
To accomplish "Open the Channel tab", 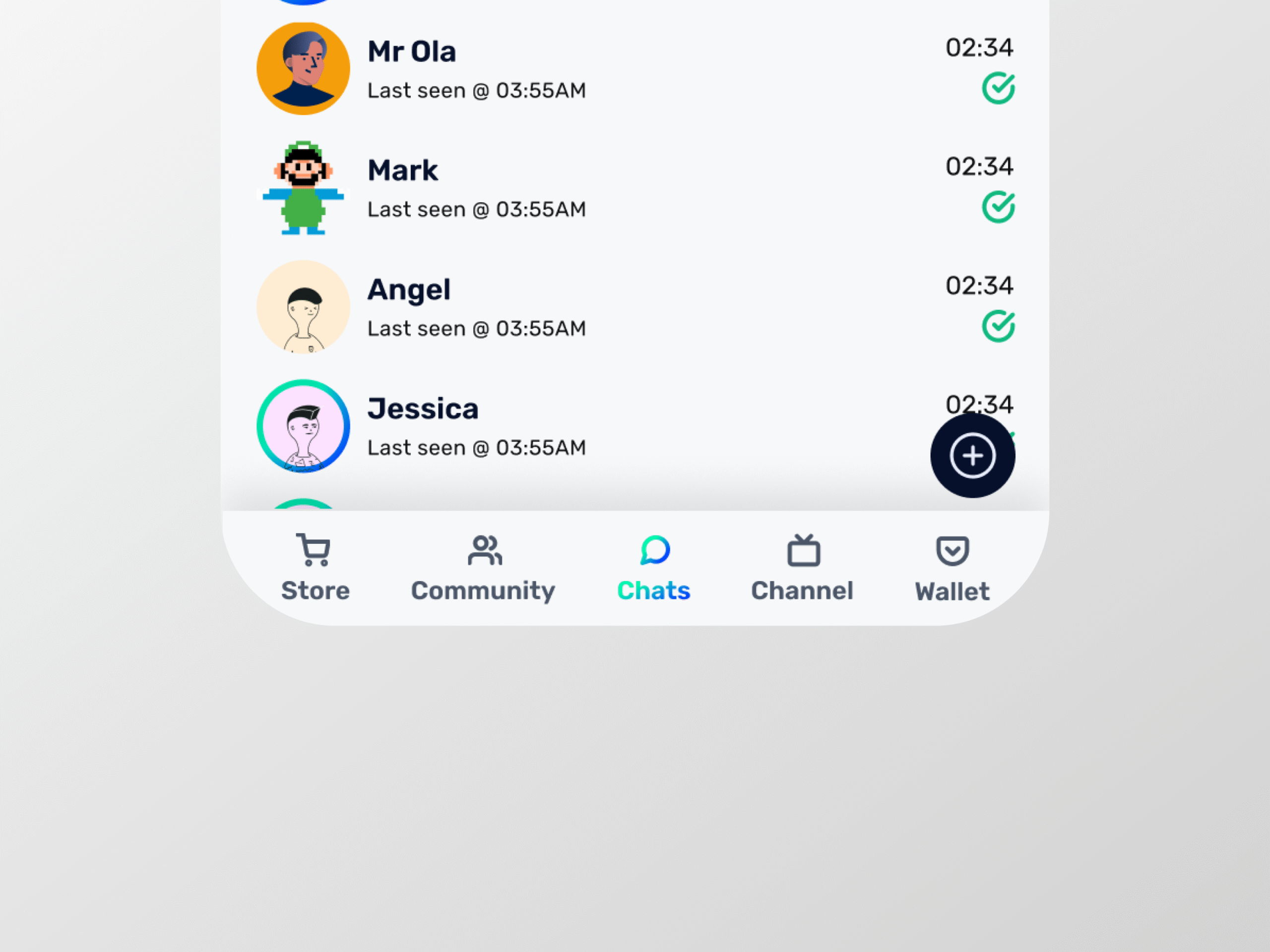I will [803, 568].
